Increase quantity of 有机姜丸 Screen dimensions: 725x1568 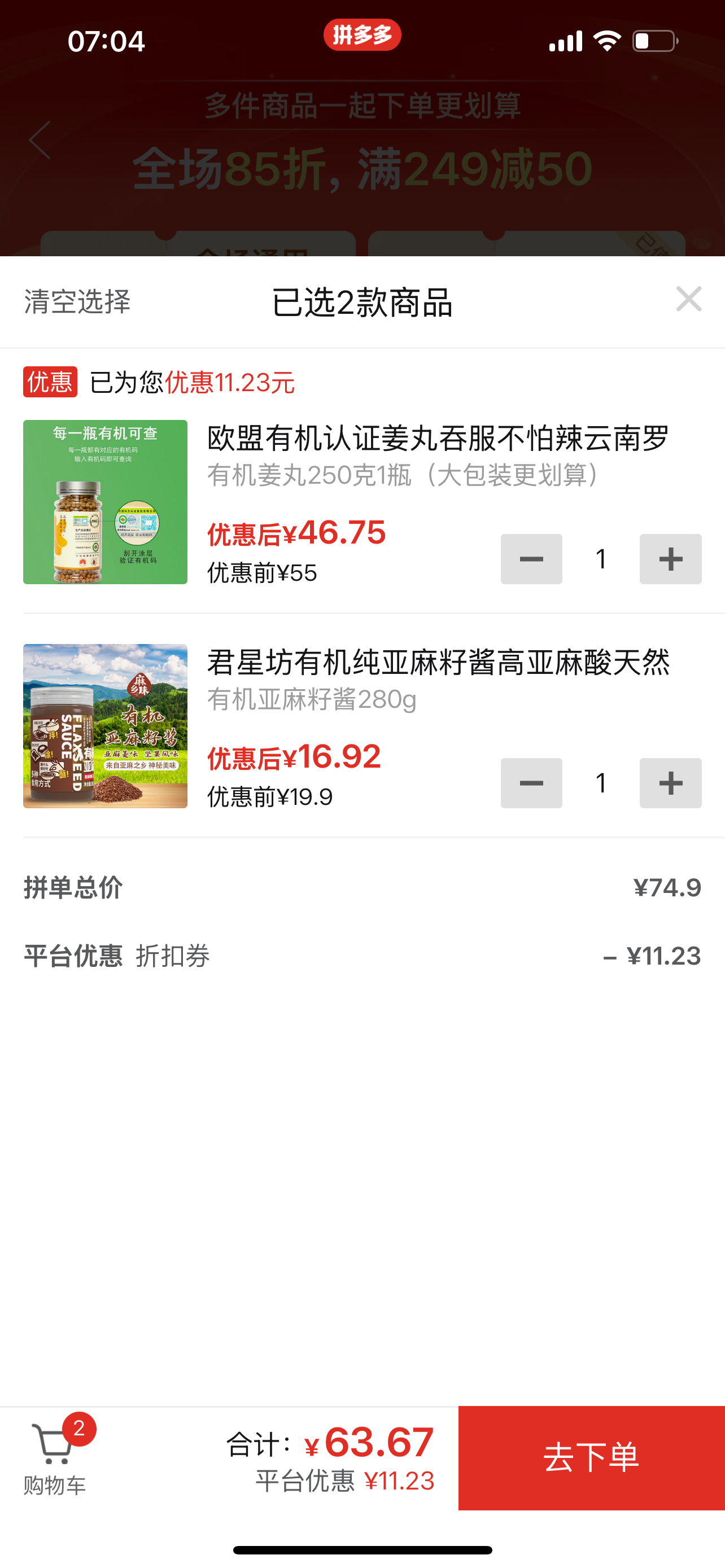point(670,559)
